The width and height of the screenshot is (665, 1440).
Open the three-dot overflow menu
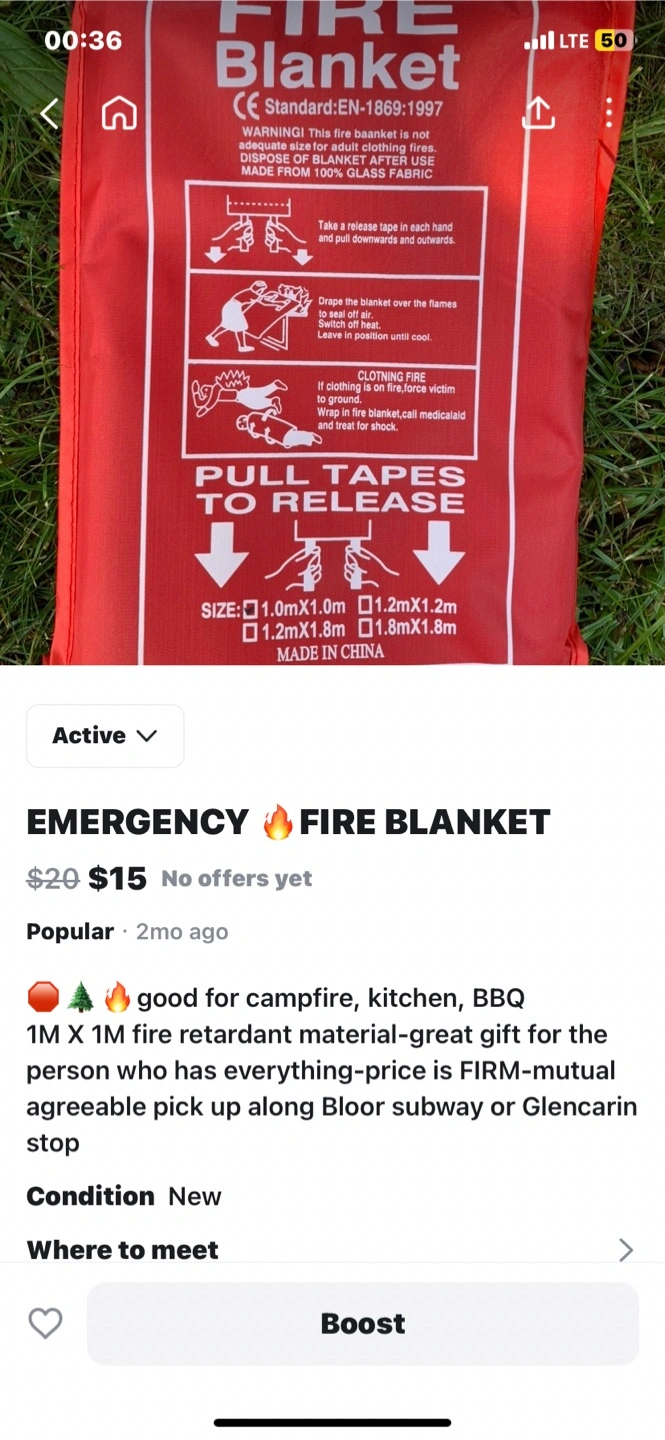point(608,113)
